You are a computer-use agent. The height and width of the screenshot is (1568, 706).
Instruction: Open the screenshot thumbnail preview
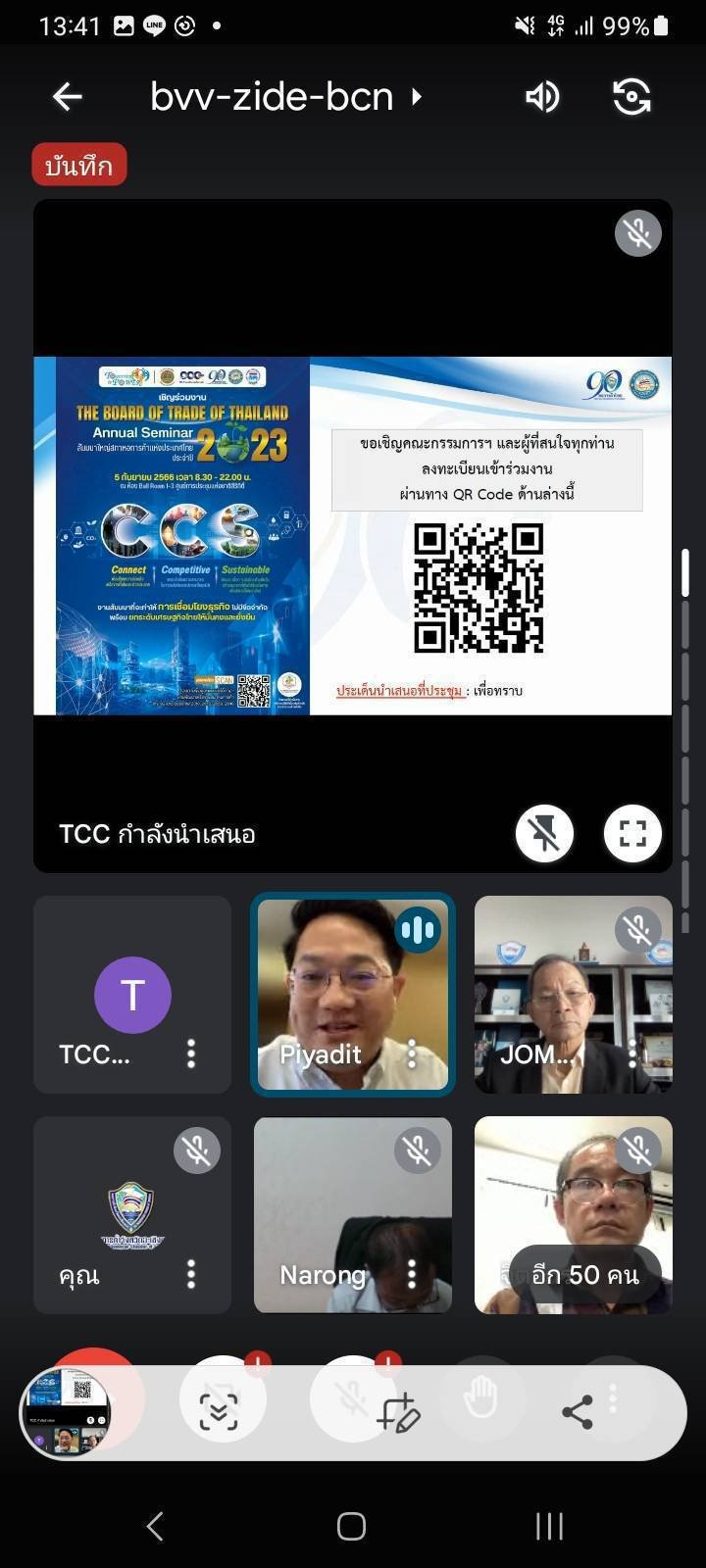(x=65, y=1412)
